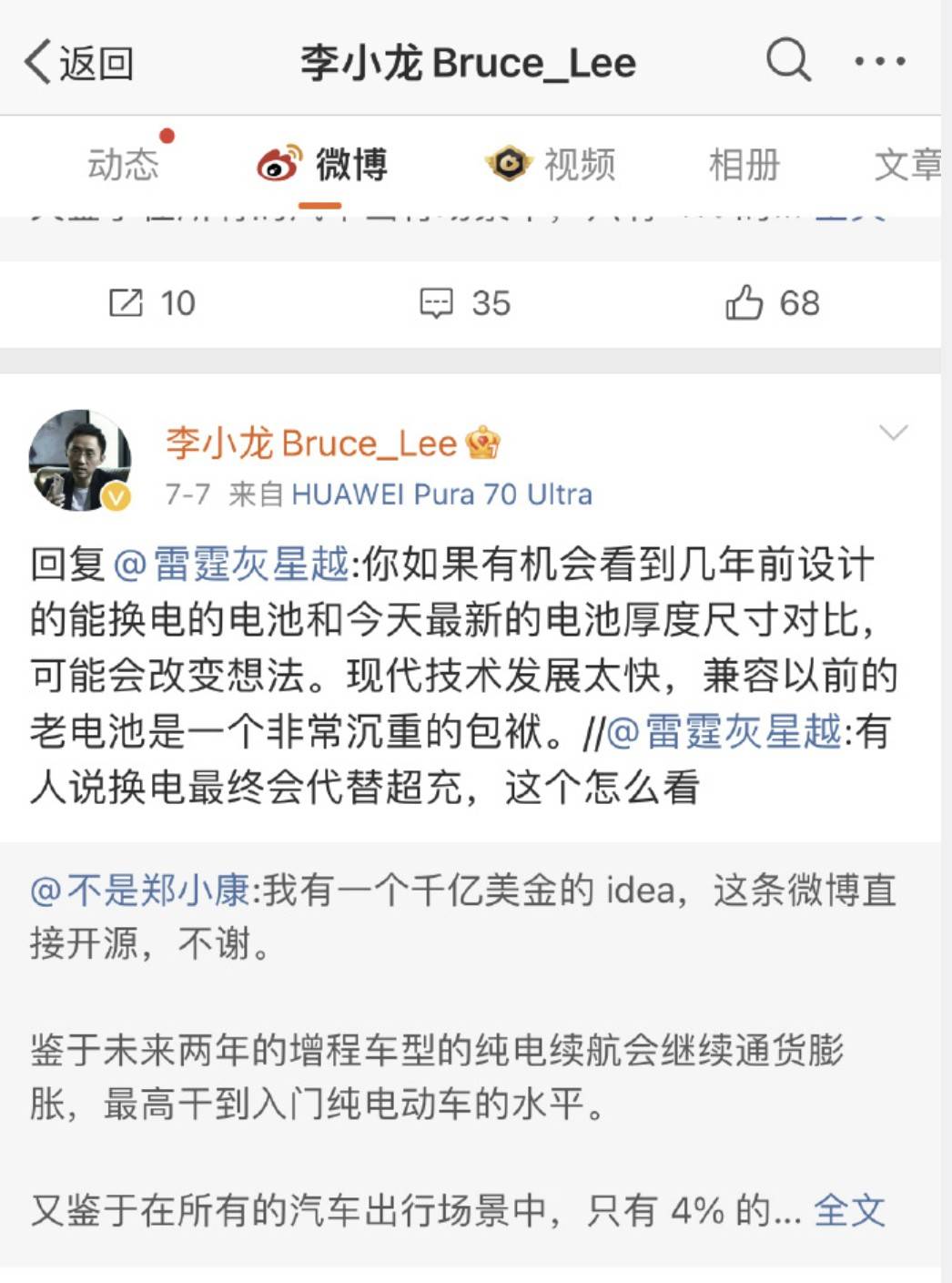Image resolution: width=952 pixels, height=1283 pixels.
Task: Open comments on the post with 35 comments
Action: [x=464, y=303]
